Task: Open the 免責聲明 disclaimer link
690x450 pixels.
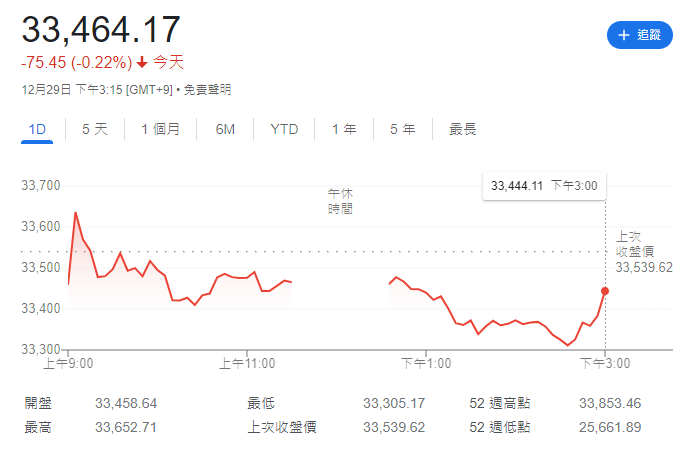Action: [x=206, y=89]
